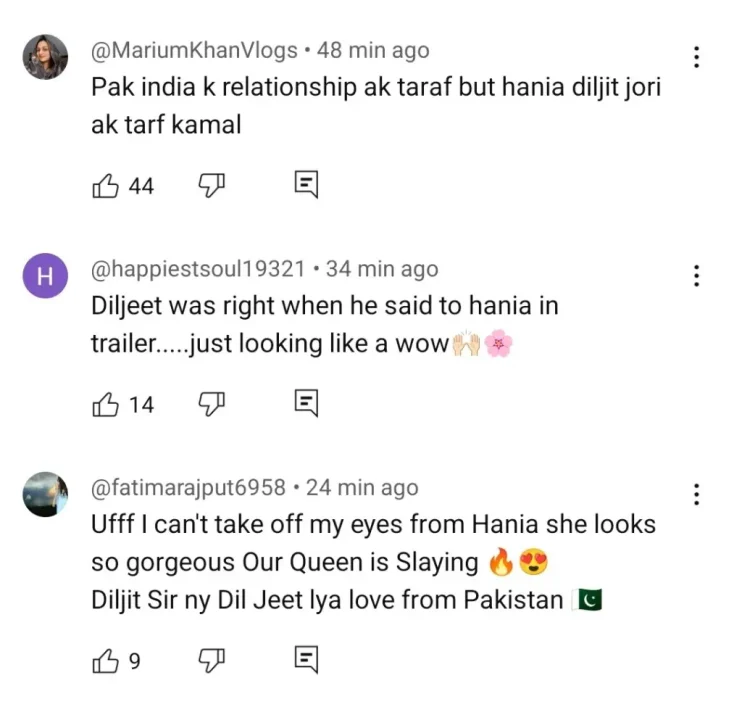
Task: Open overflow menu for happiestsoul19321's comment
Action: (696, 276)
